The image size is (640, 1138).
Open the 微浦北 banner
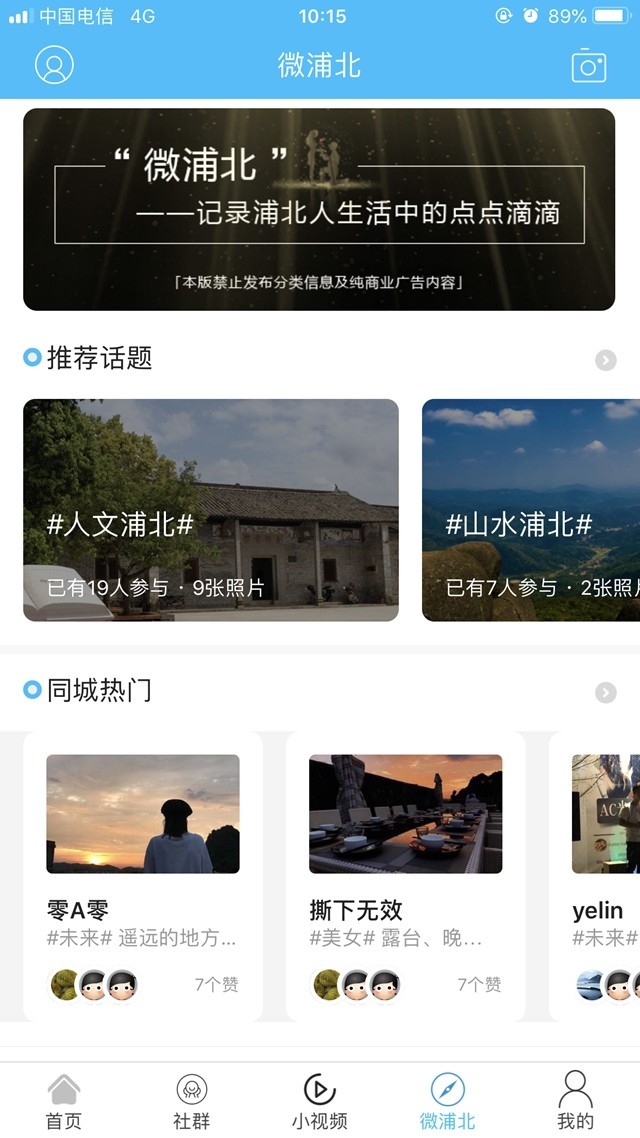point(319,209)
